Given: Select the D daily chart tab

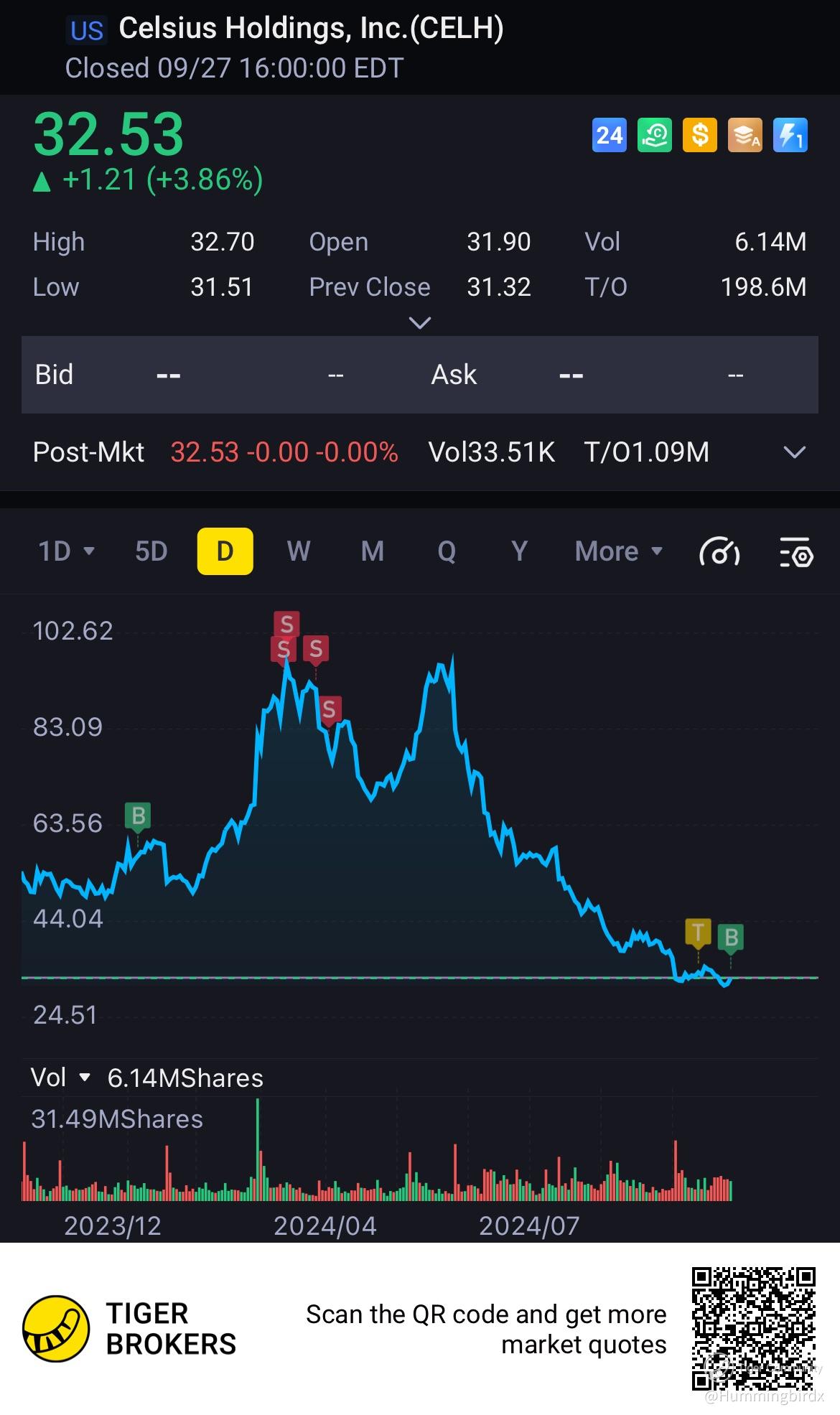Looking at the screenshot, I should point(225,551).
